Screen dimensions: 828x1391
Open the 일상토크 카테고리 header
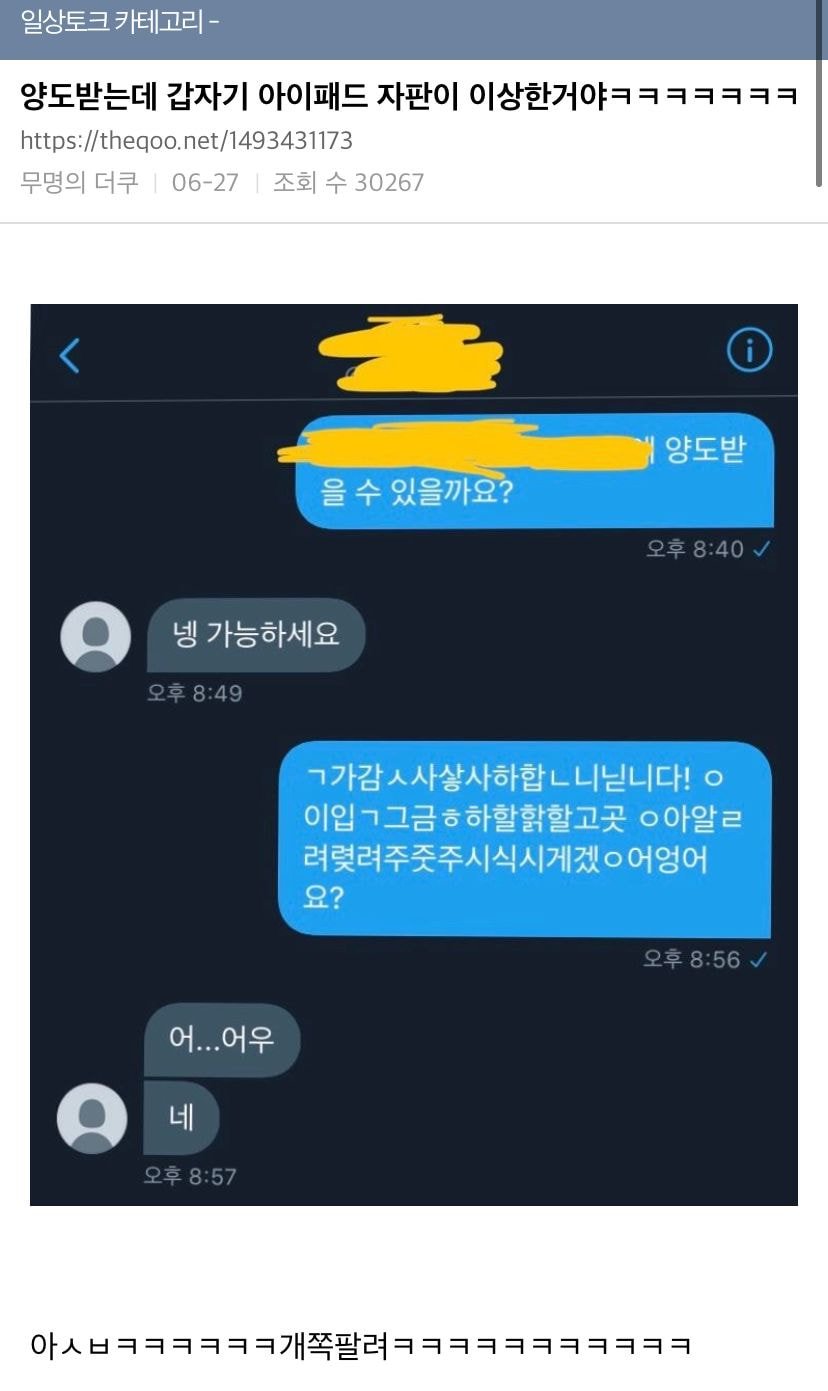(x=120, y=22)
